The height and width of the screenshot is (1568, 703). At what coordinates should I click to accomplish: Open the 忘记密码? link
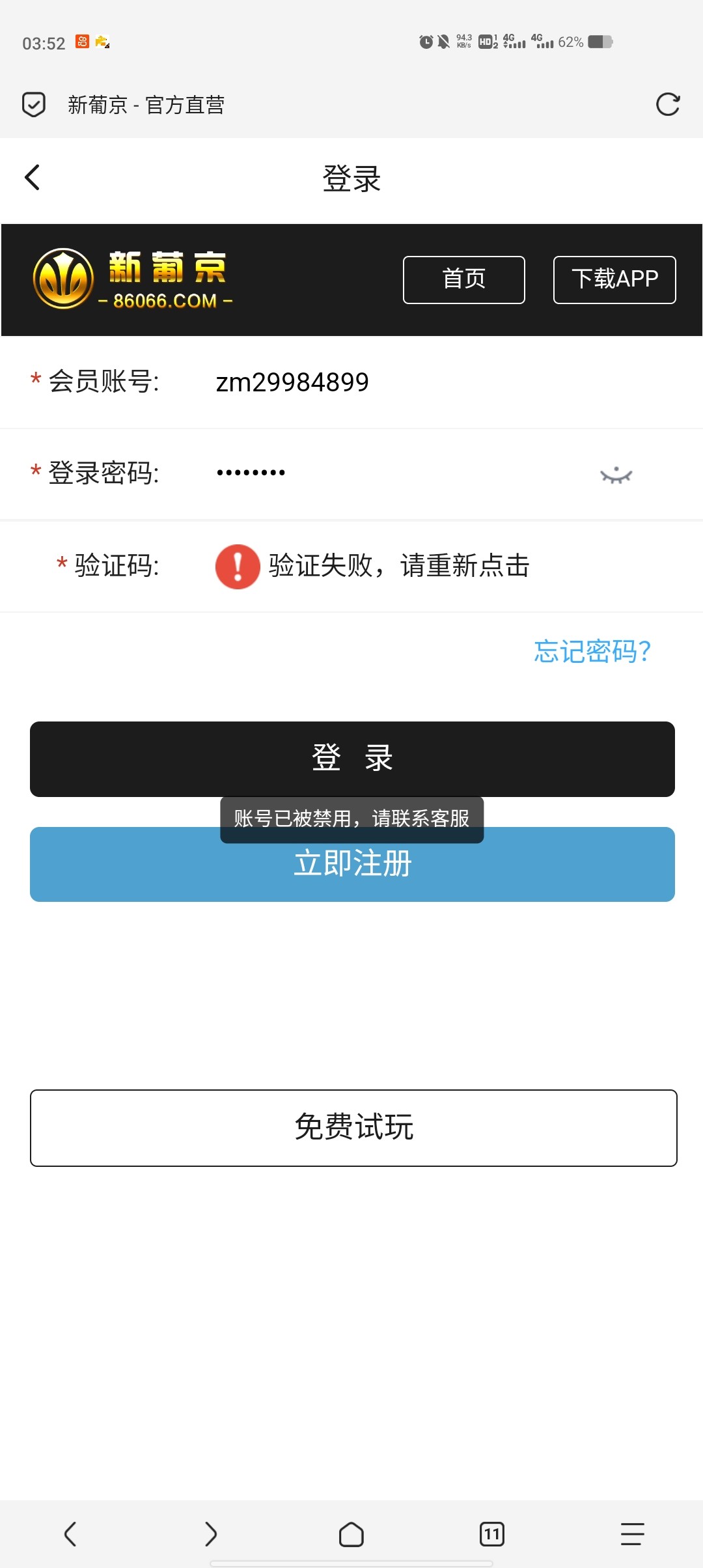tap(592, 651)
